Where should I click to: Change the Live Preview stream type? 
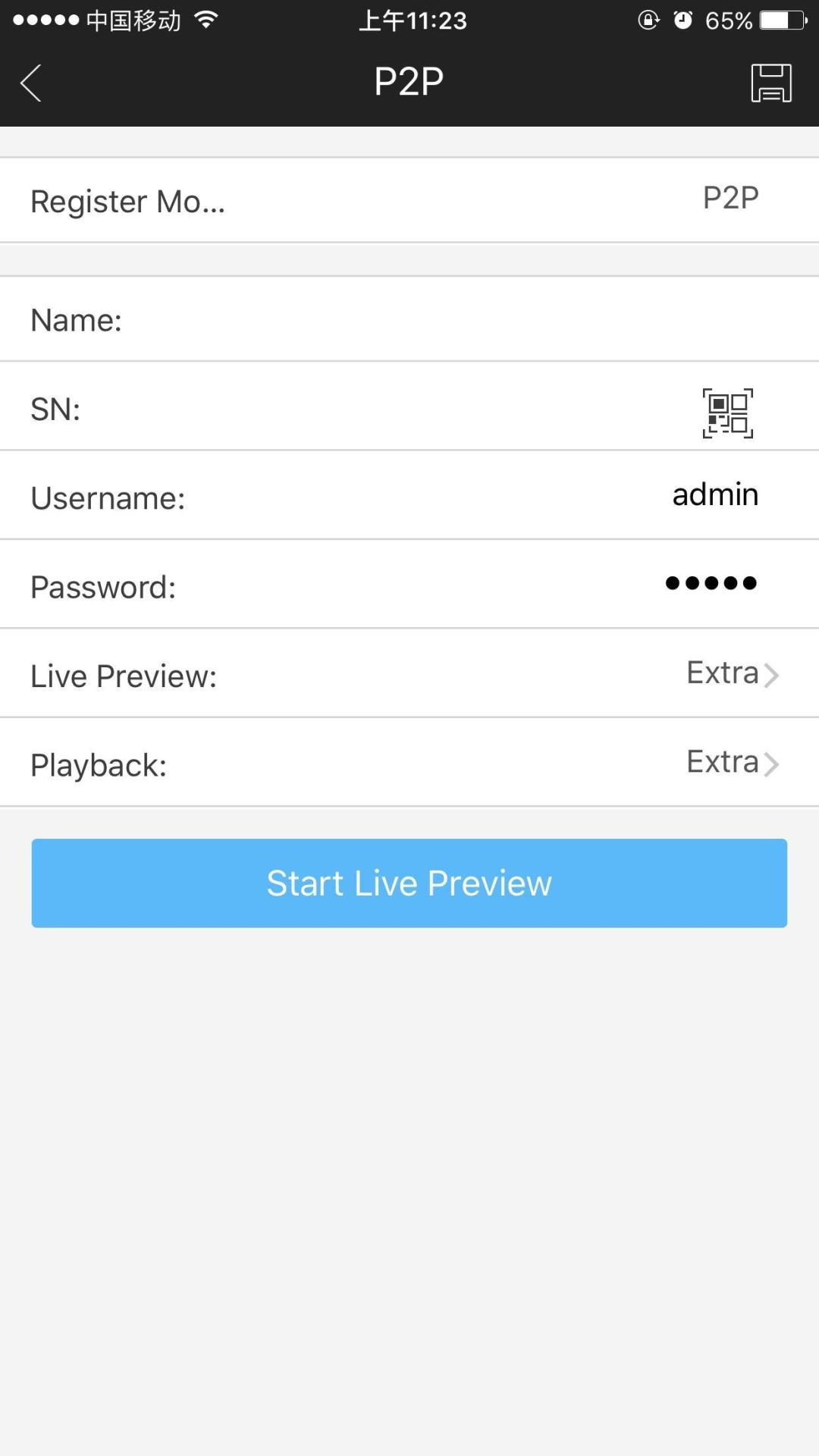pyautogui.click(x=731, y=673)
